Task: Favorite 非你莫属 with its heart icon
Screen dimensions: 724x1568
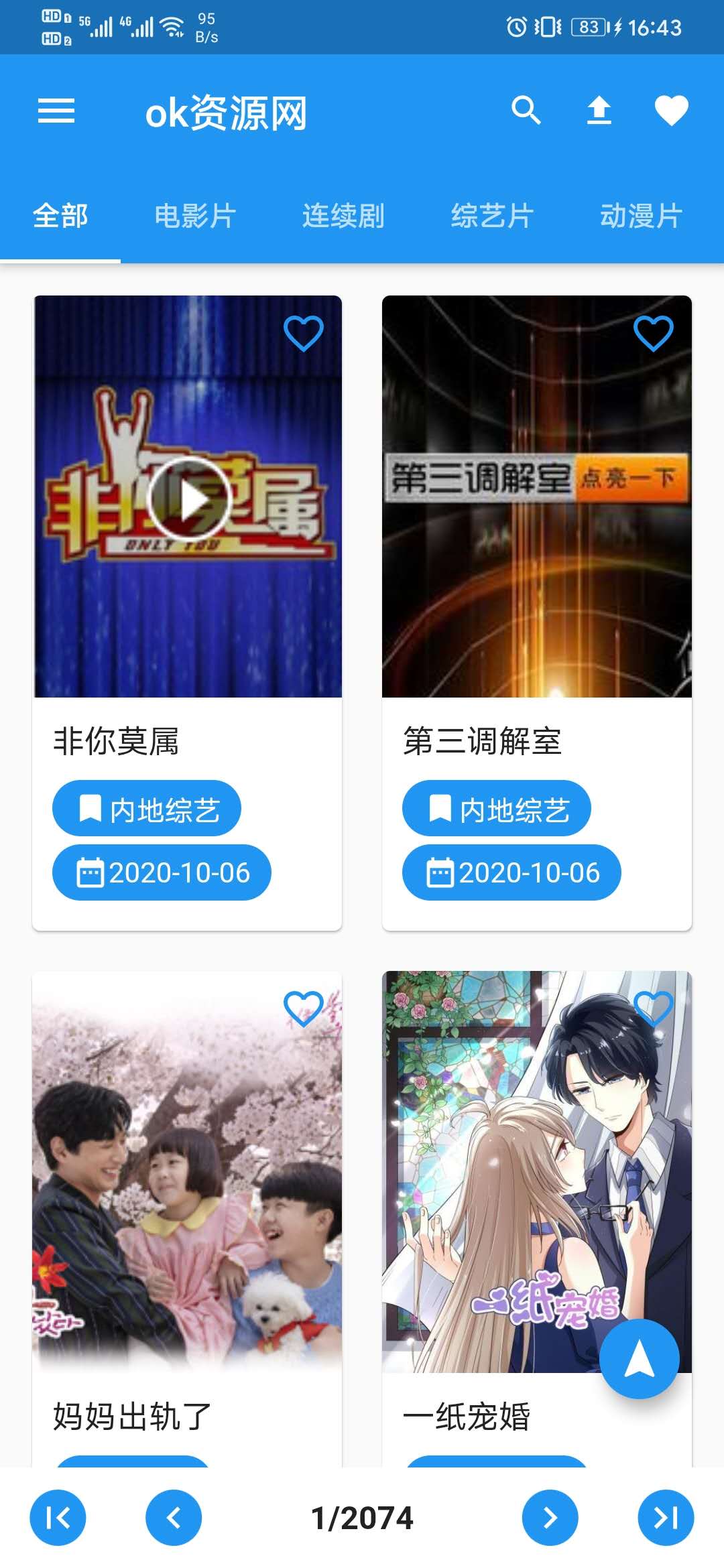Action: (304, 333)
